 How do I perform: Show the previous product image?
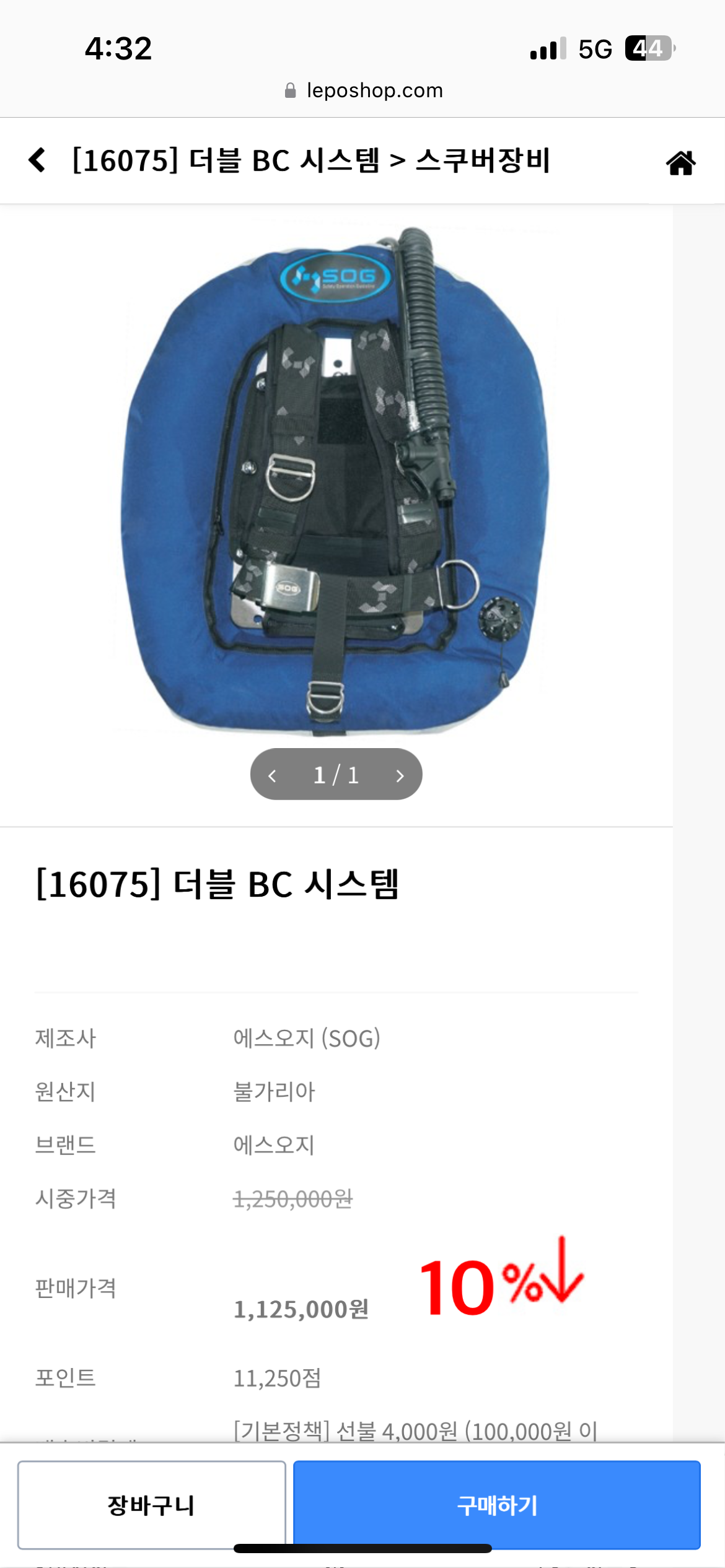click(x=272, y=775)
